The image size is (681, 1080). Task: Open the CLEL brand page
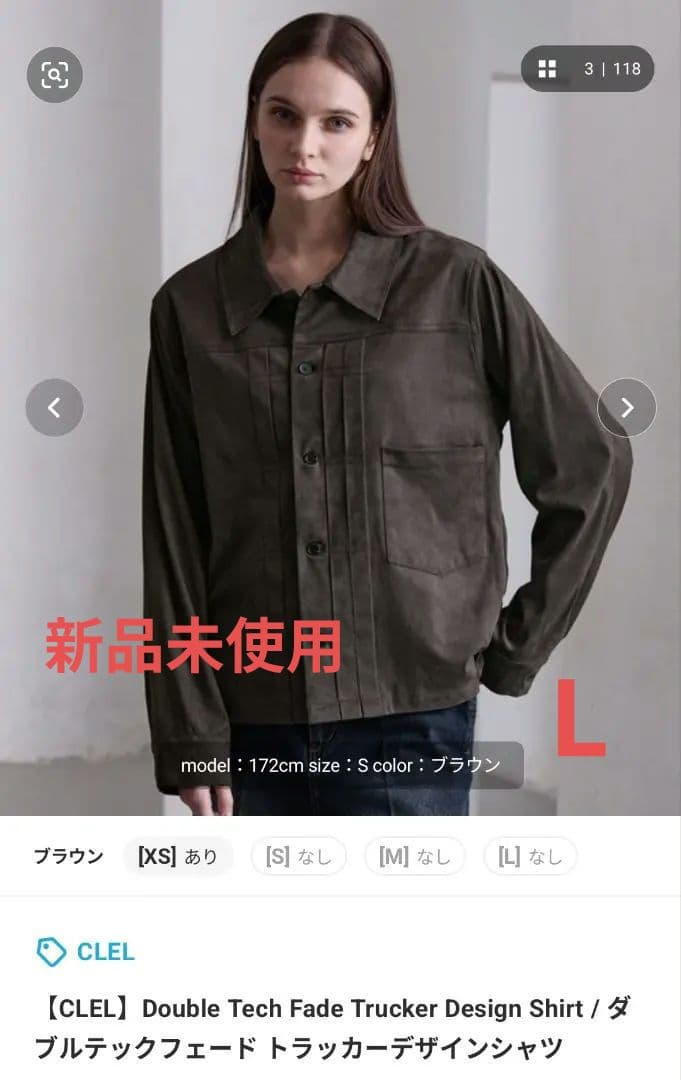tap(86, 951)
